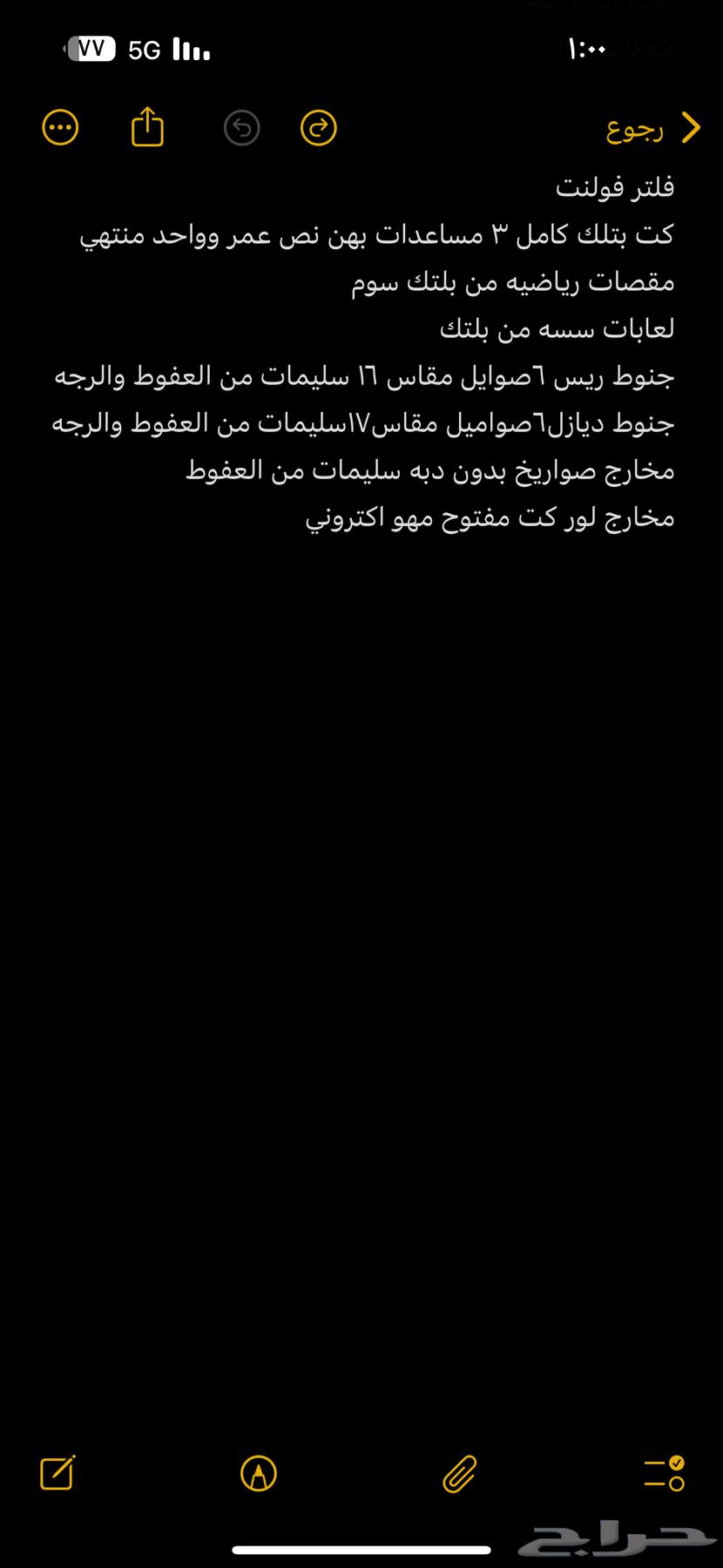Viewport: 723px width, 1568px height.
Task: Open the more options ellipsis menu
Action: point(60,128)
